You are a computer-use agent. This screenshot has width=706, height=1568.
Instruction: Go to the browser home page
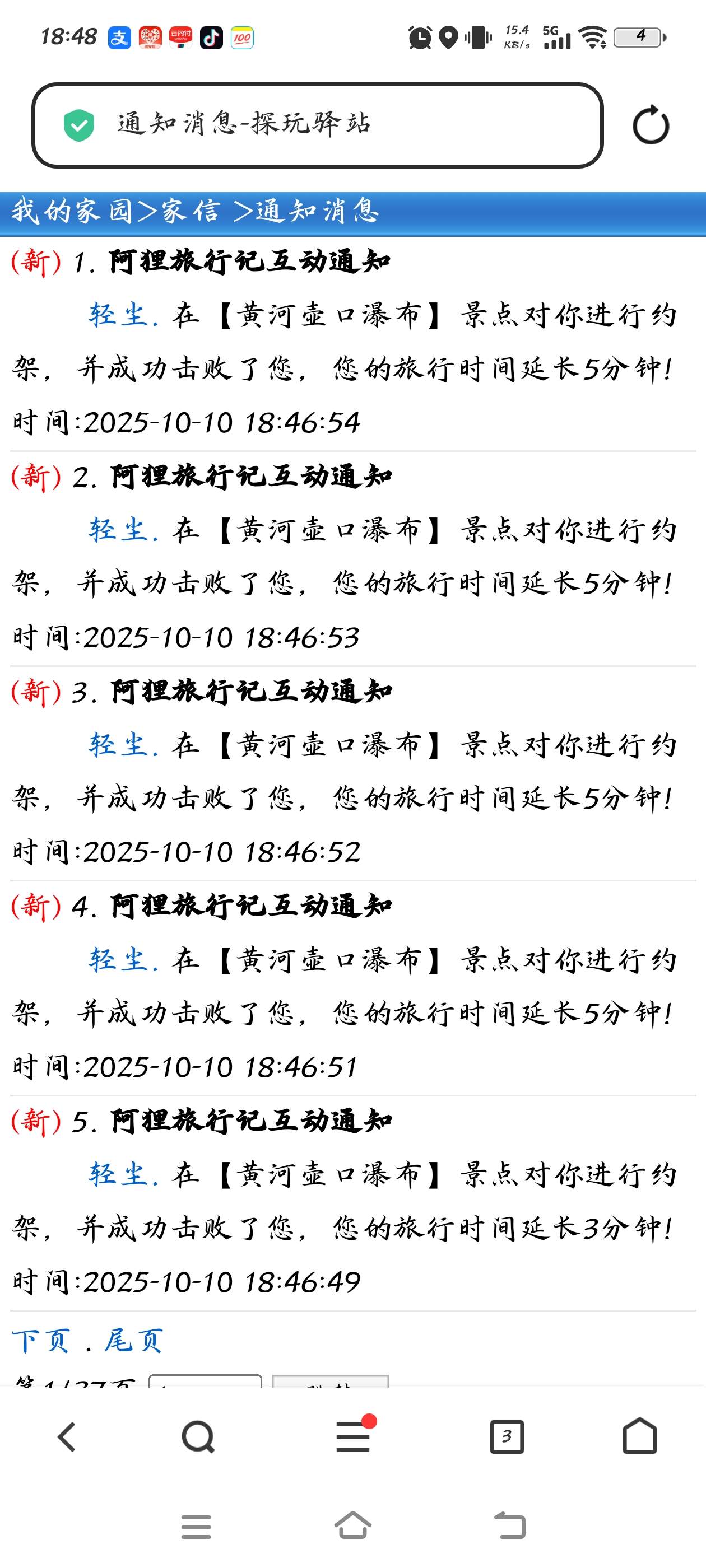pyautogui.click(x=640, y=1437)
